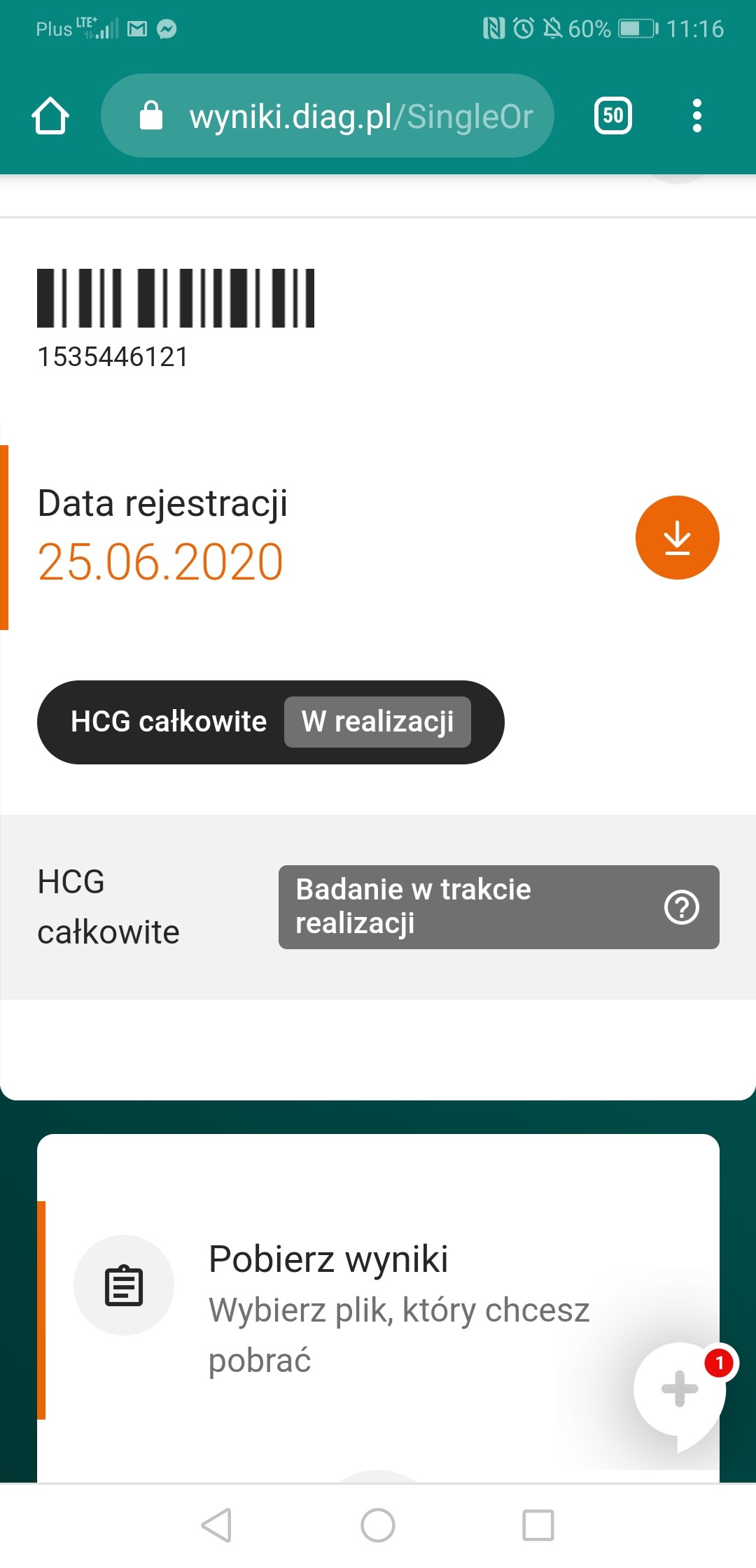Go back with the system back button
This screenshot has height=1568, width=756.
coord(216,1525)
